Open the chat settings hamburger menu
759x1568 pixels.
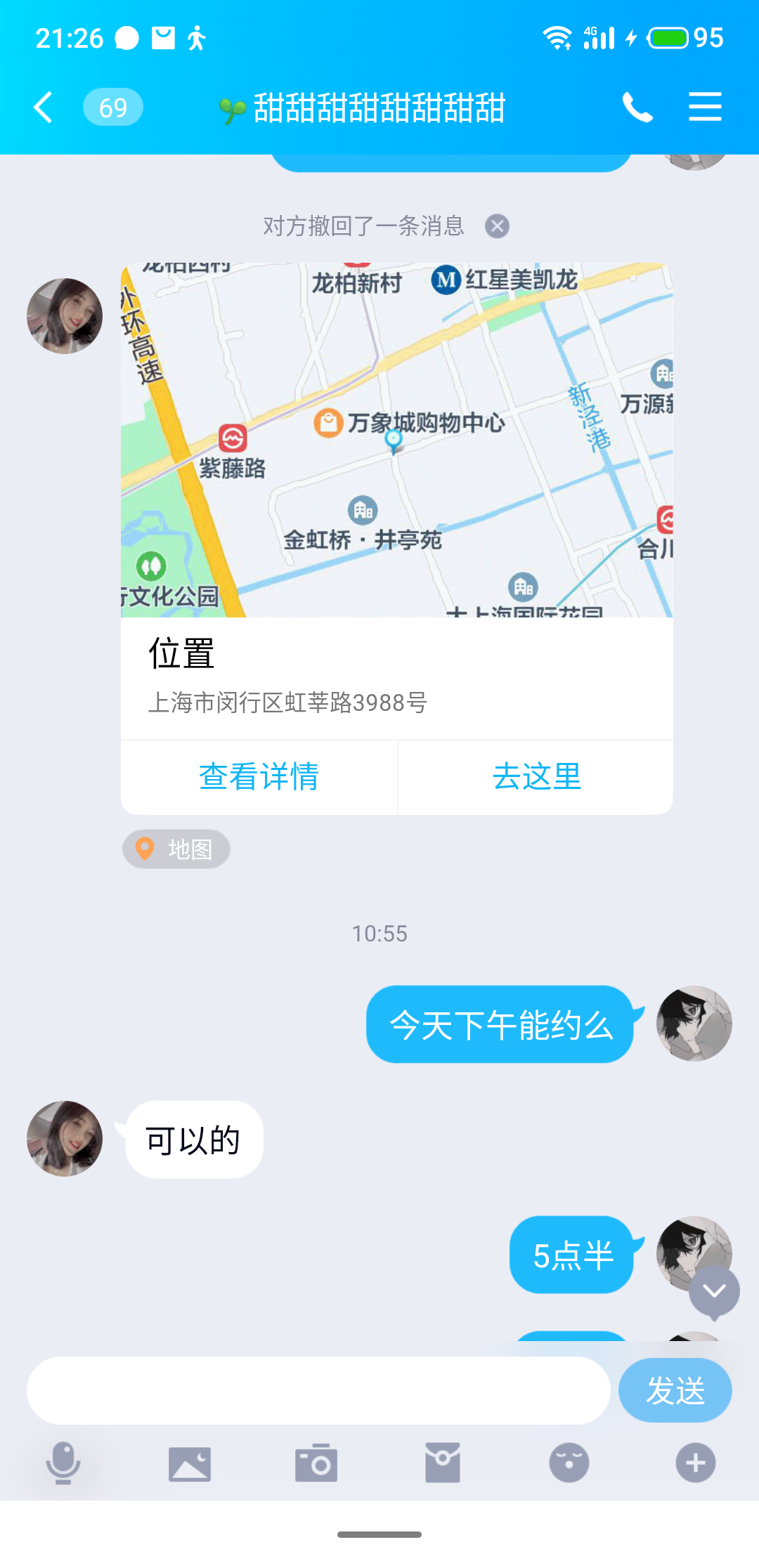coord(705,107)
